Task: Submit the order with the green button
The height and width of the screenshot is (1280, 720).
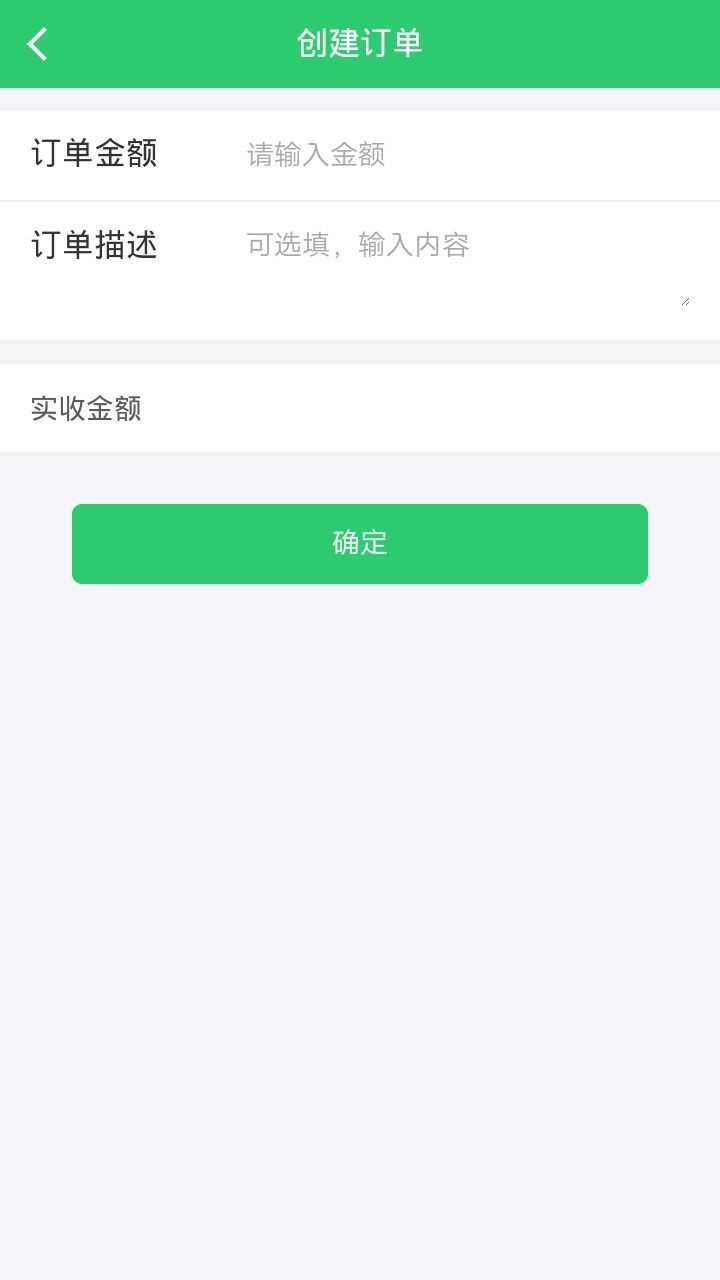Action: coord(360,543)
